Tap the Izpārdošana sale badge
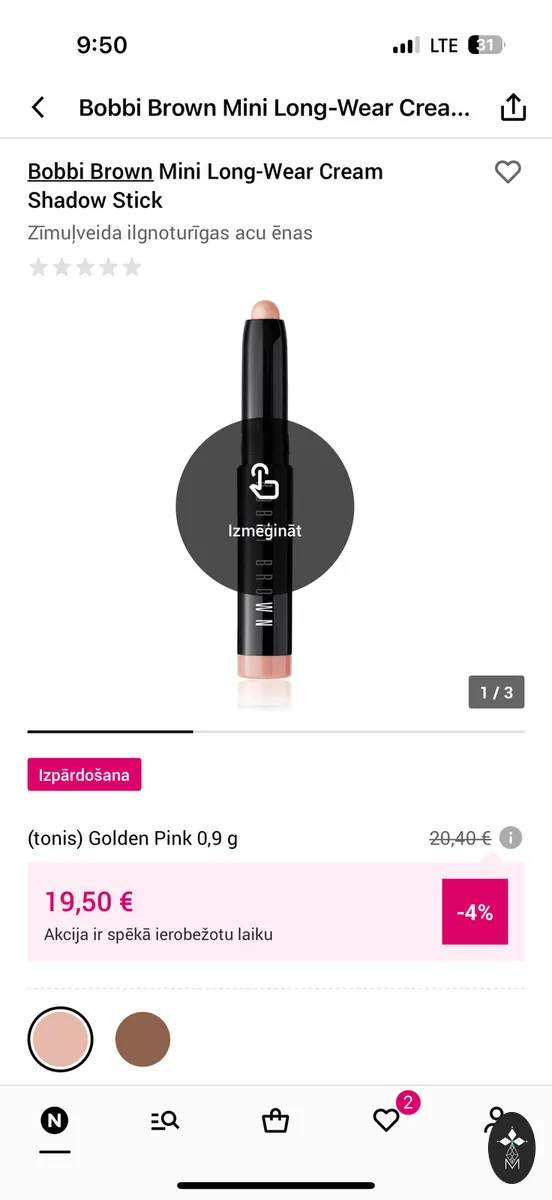This screenshot has width=552, height=1200. click(x=85, y=774)
